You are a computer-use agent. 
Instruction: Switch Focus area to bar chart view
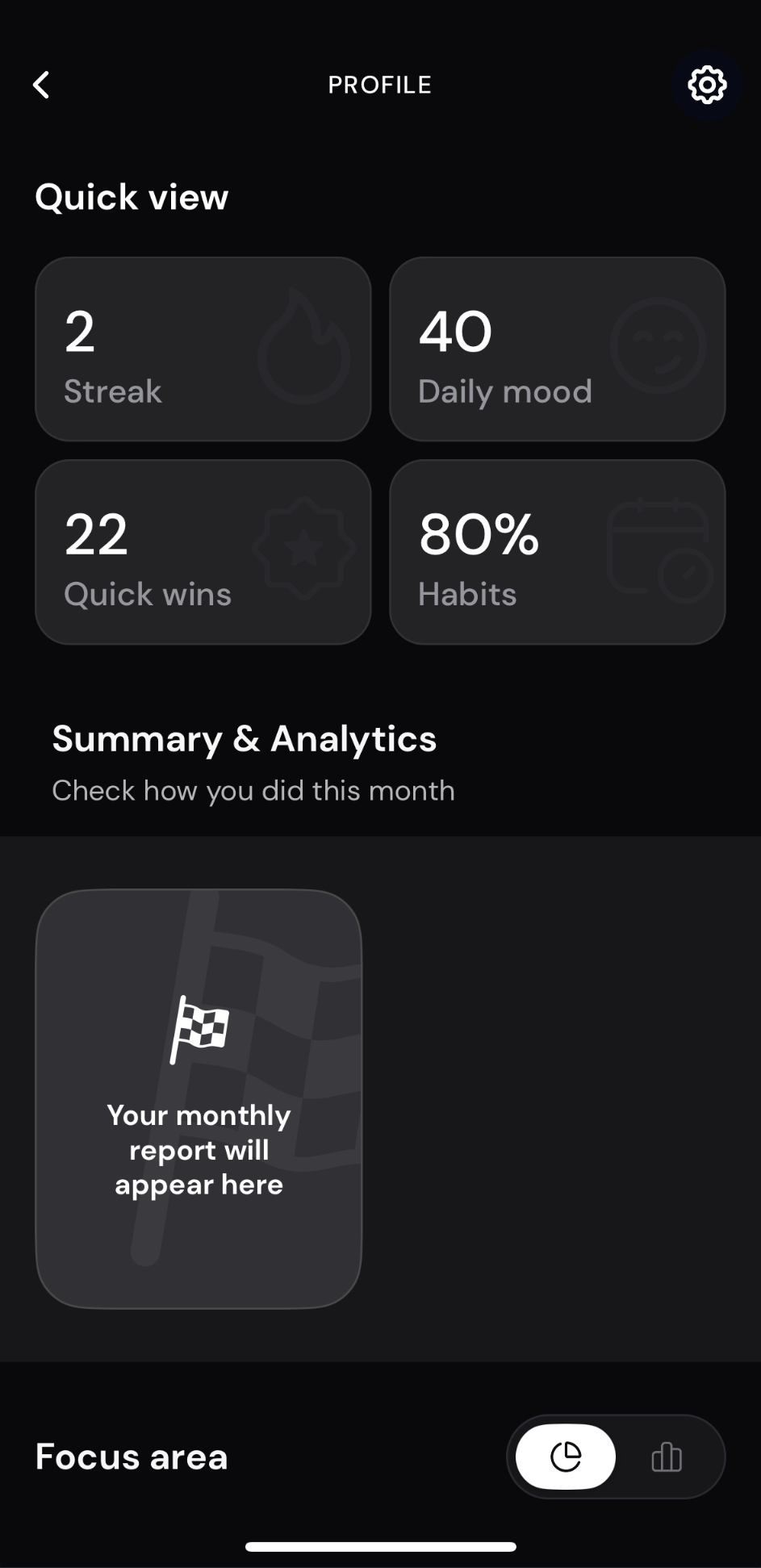pos(667,1457)
